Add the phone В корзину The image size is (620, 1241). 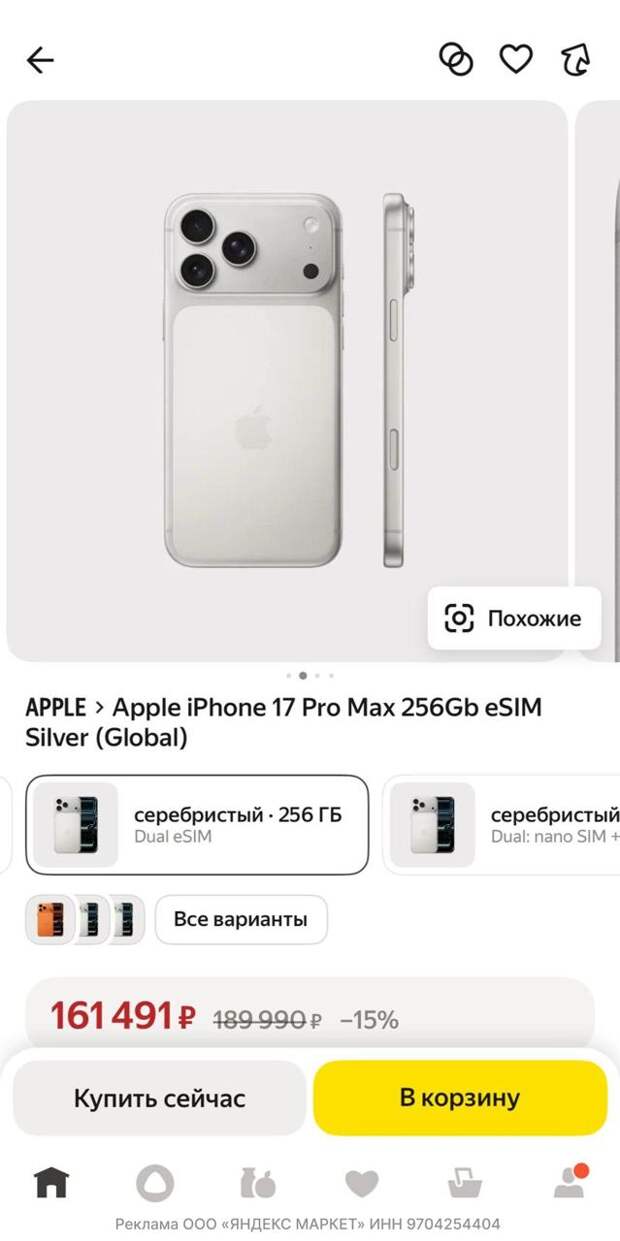point(460,1098)
